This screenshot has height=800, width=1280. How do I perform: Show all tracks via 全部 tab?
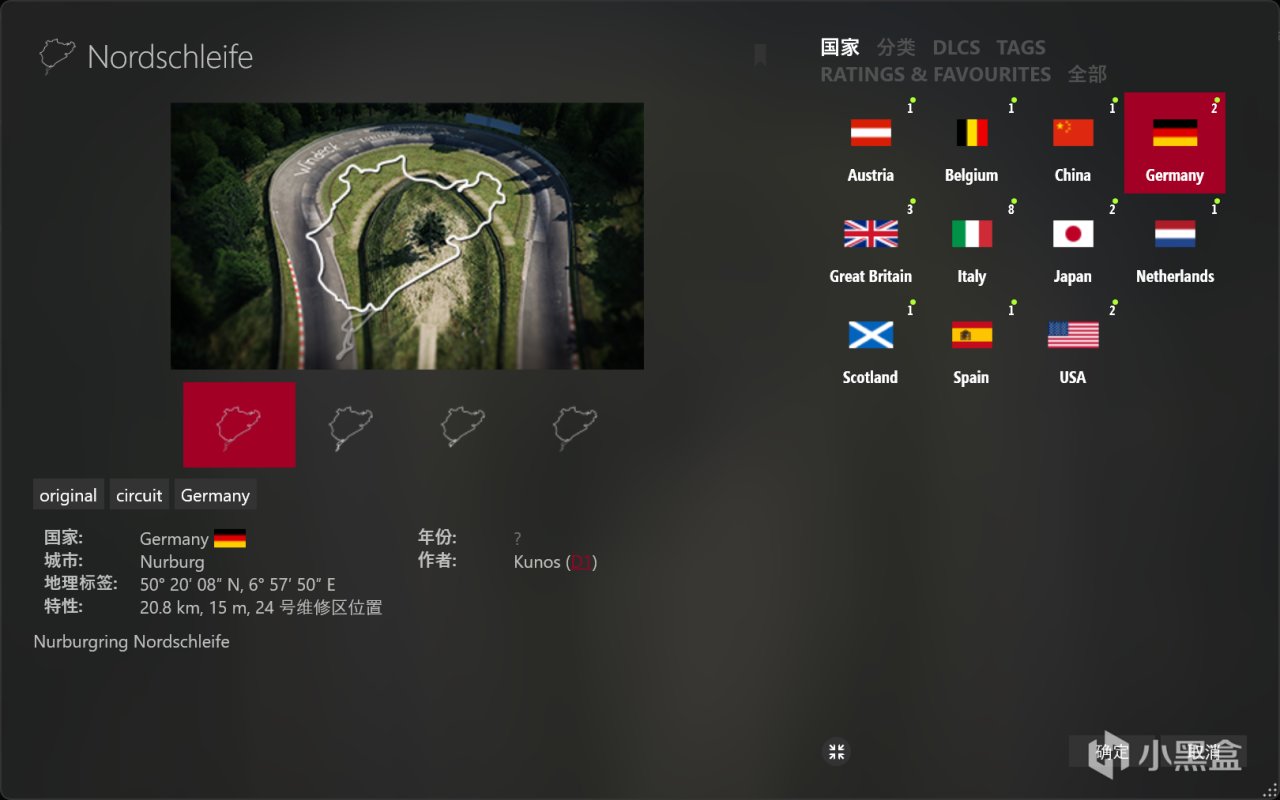pos(1087,74)
